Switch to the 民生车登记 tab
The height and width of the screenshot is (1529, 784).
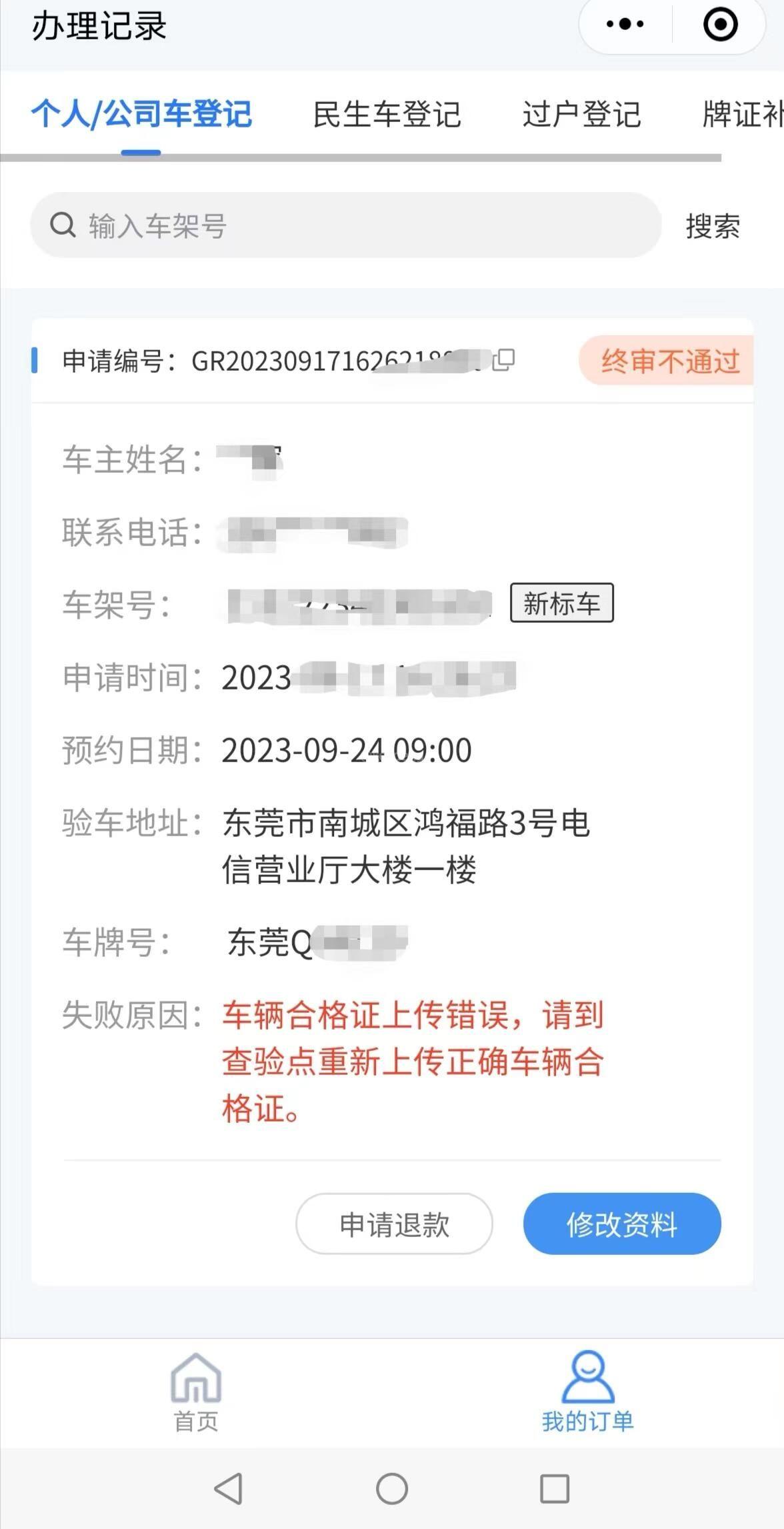pos(387,114)
